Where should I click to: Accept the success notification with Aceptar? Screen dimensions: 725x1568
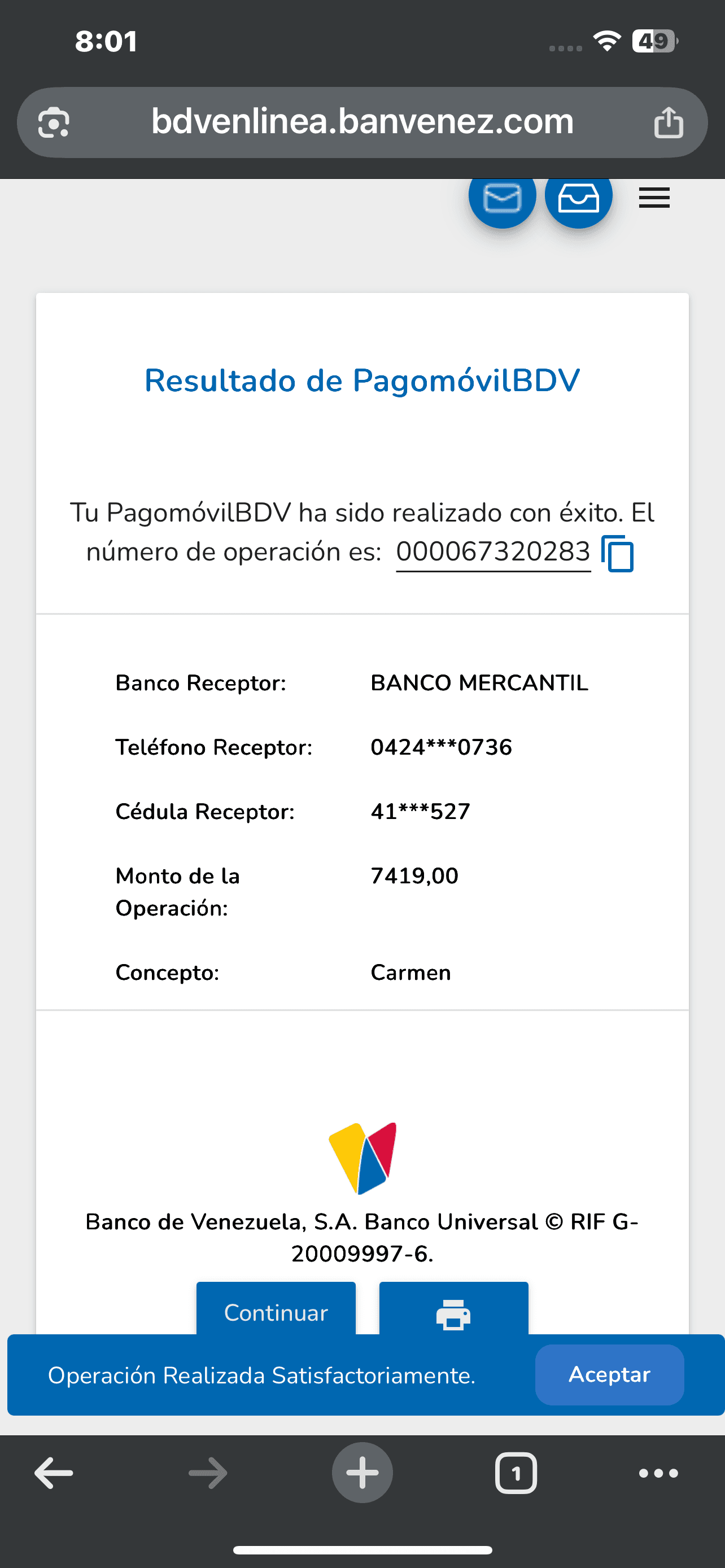[x=609, y=1374]
